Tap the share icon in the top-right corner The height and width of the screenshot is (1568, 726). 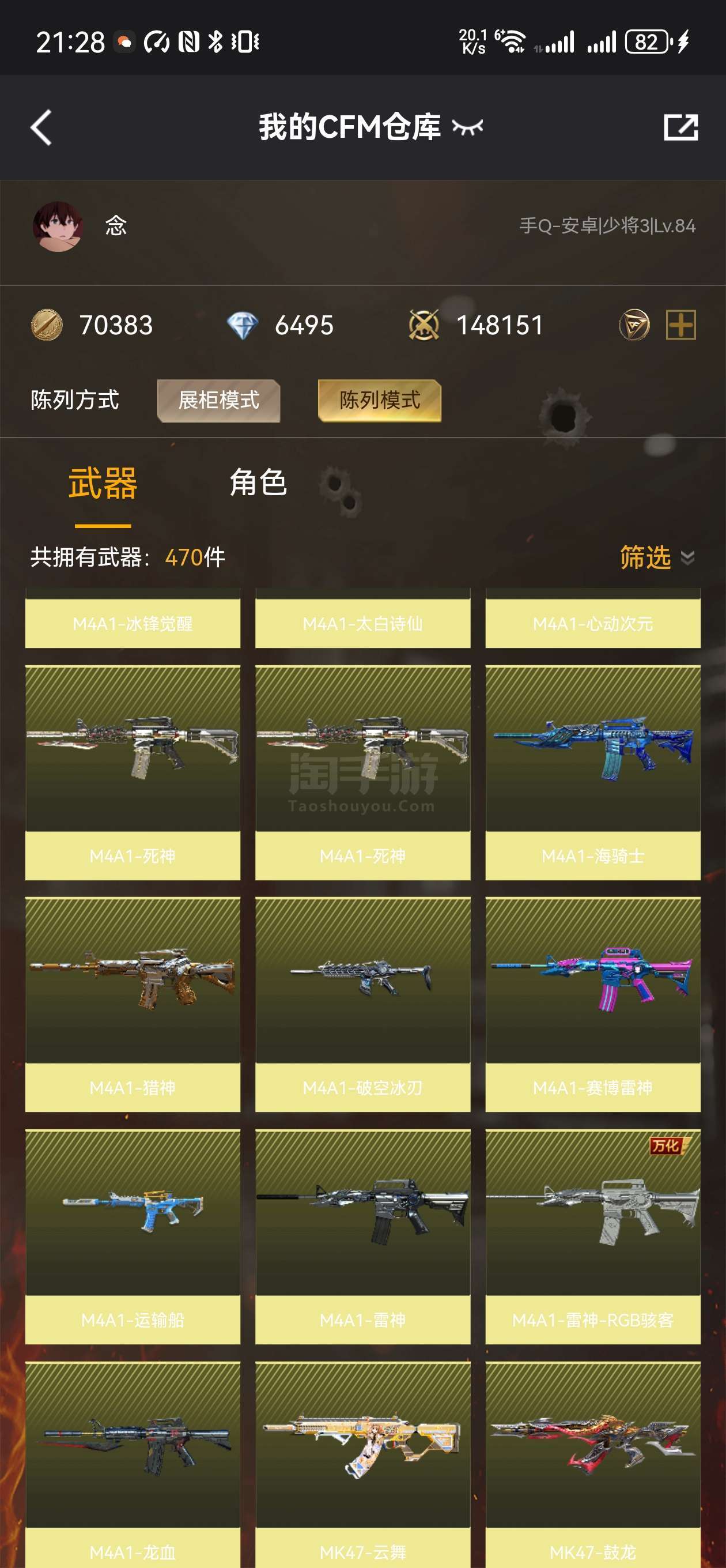(x=680, y=127)
